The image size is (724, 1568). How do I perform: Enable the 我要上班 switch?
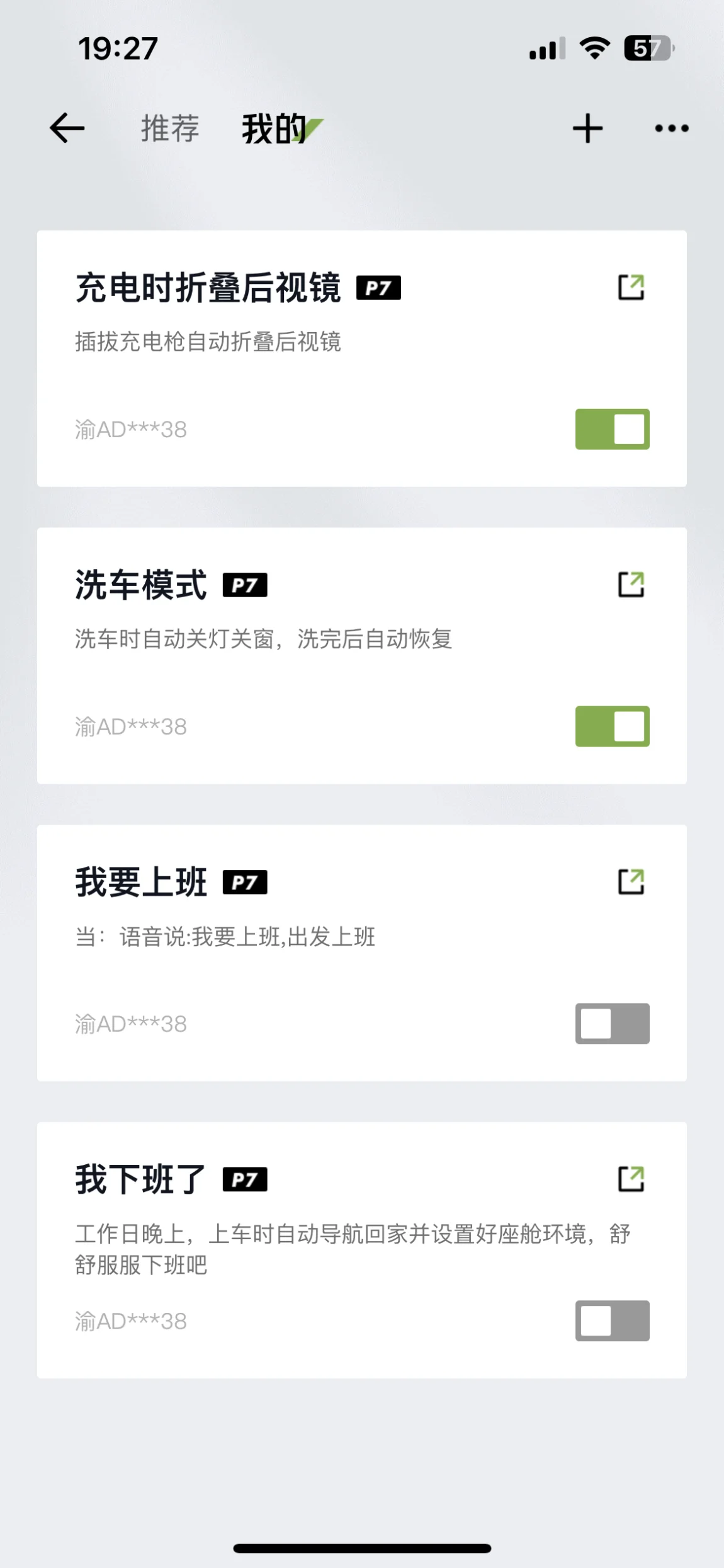click(x=612, y=1024)
